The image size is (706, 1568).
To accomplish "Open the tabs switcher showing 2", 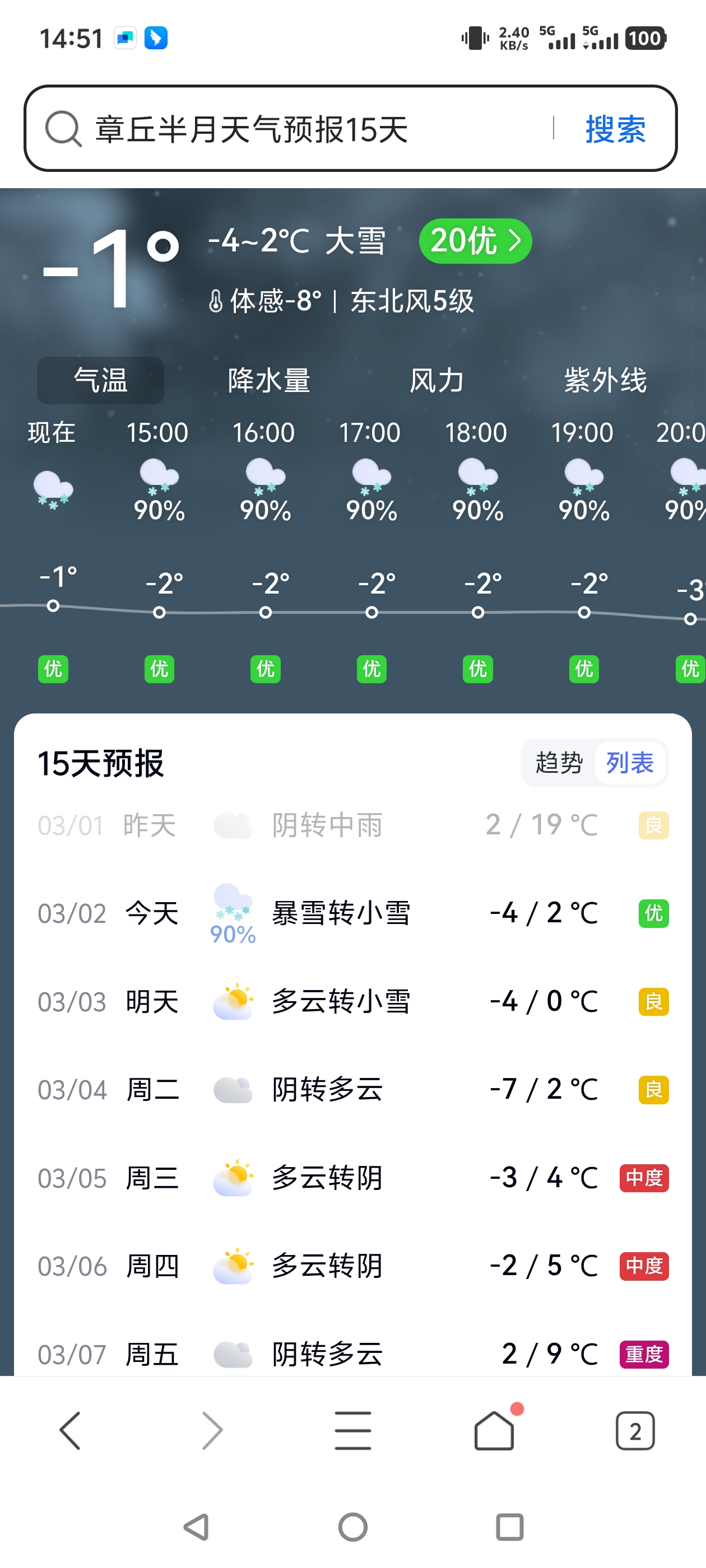I will [635, 1431].
